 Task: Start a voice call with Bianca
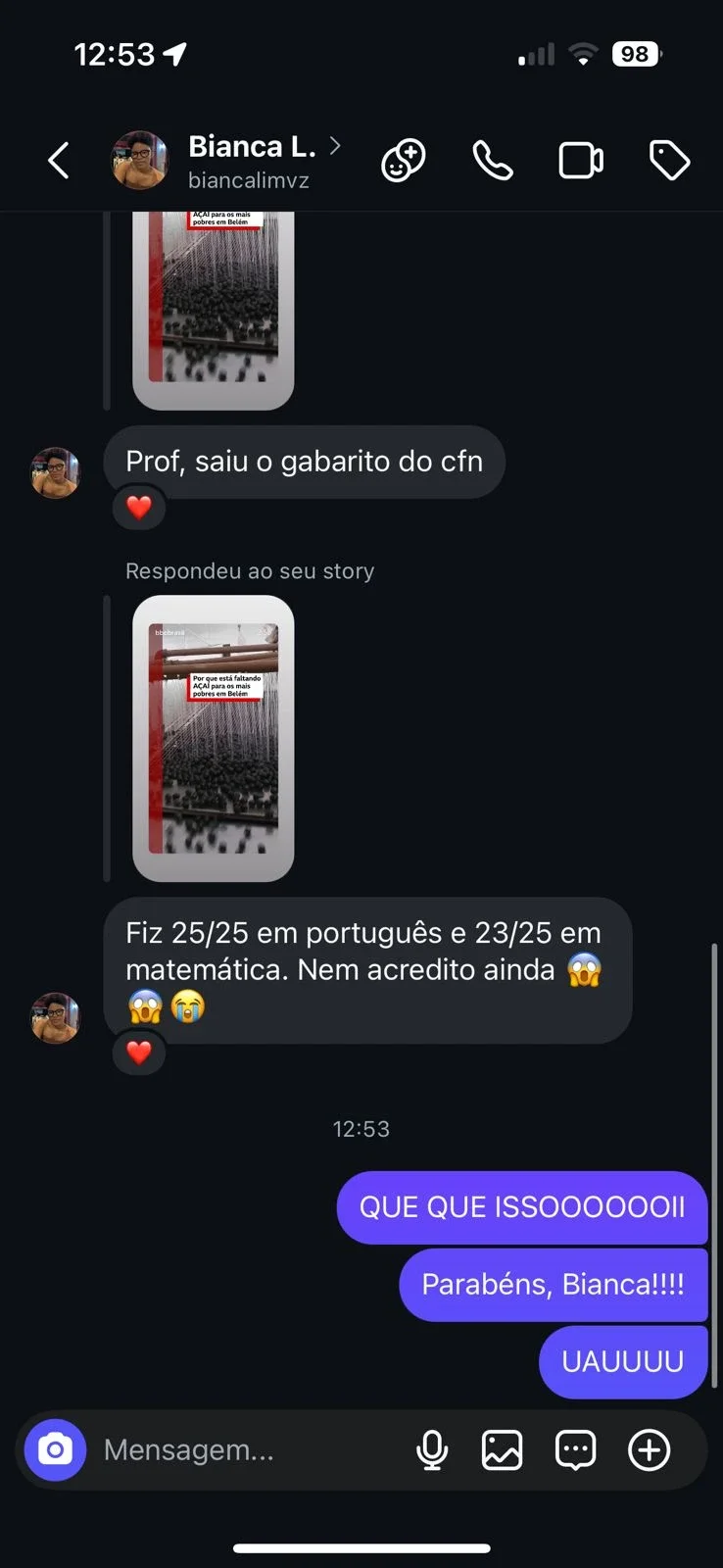coord(492,161)
